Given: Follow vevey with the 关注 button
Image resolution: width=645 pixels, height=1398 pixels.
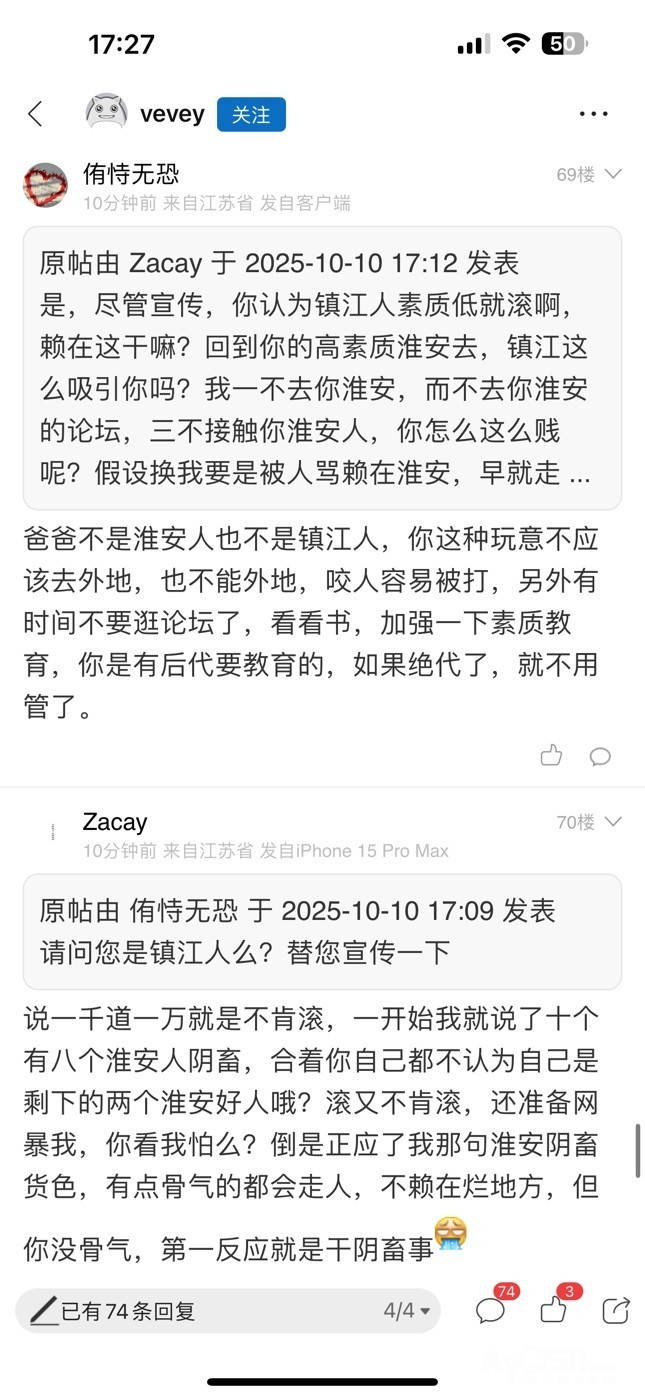Looking at the screenshot, I should coord(251,114).
